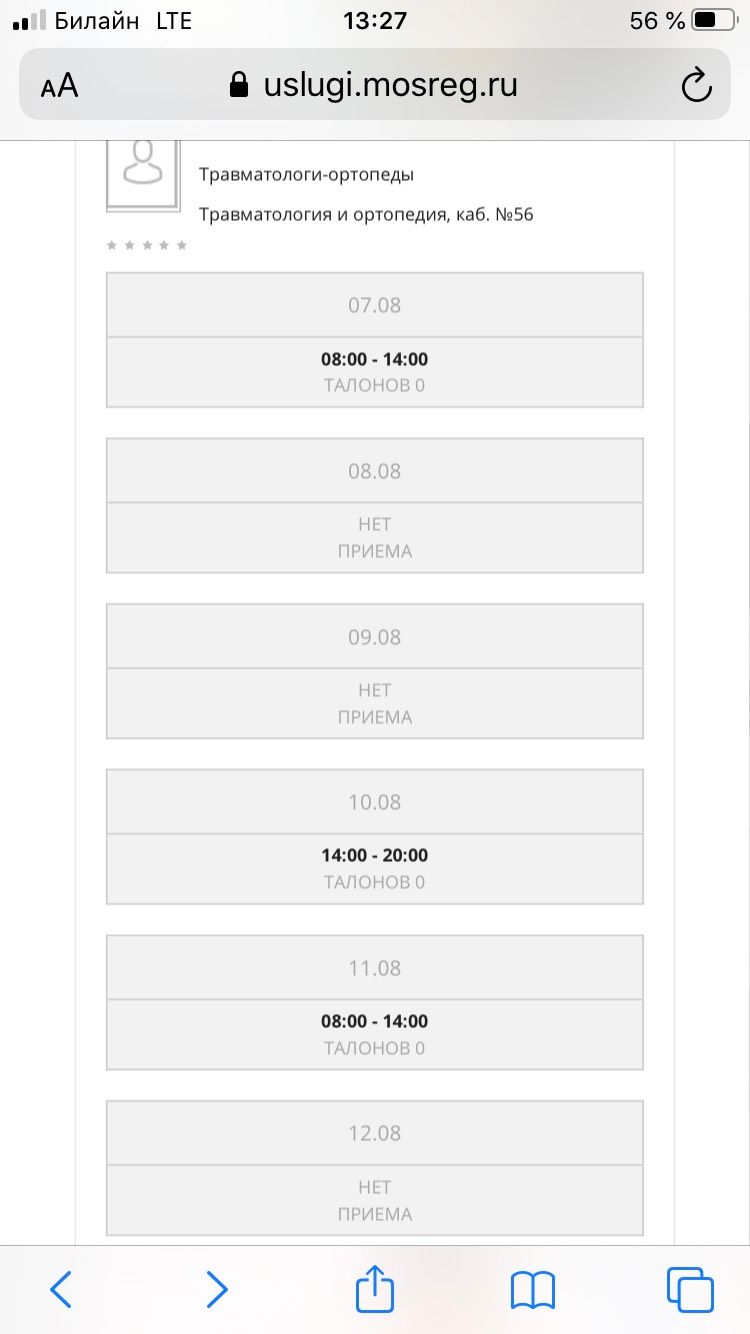Select the 11.08 slot 08:00 - 14:00
This screenshot has height=1334, width=750.
click(374, 1034)
